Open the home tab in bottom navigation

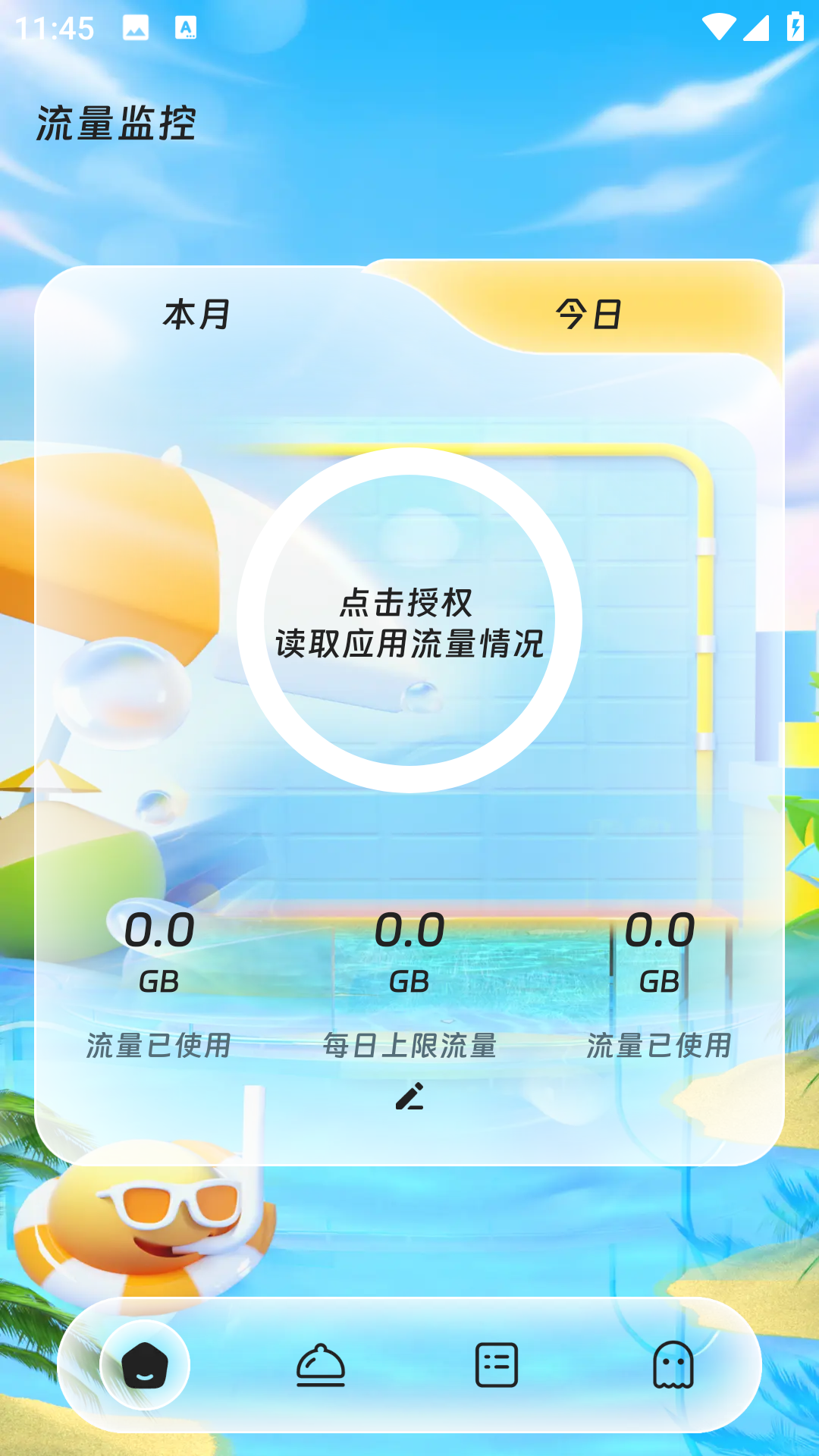point(145,1365)
